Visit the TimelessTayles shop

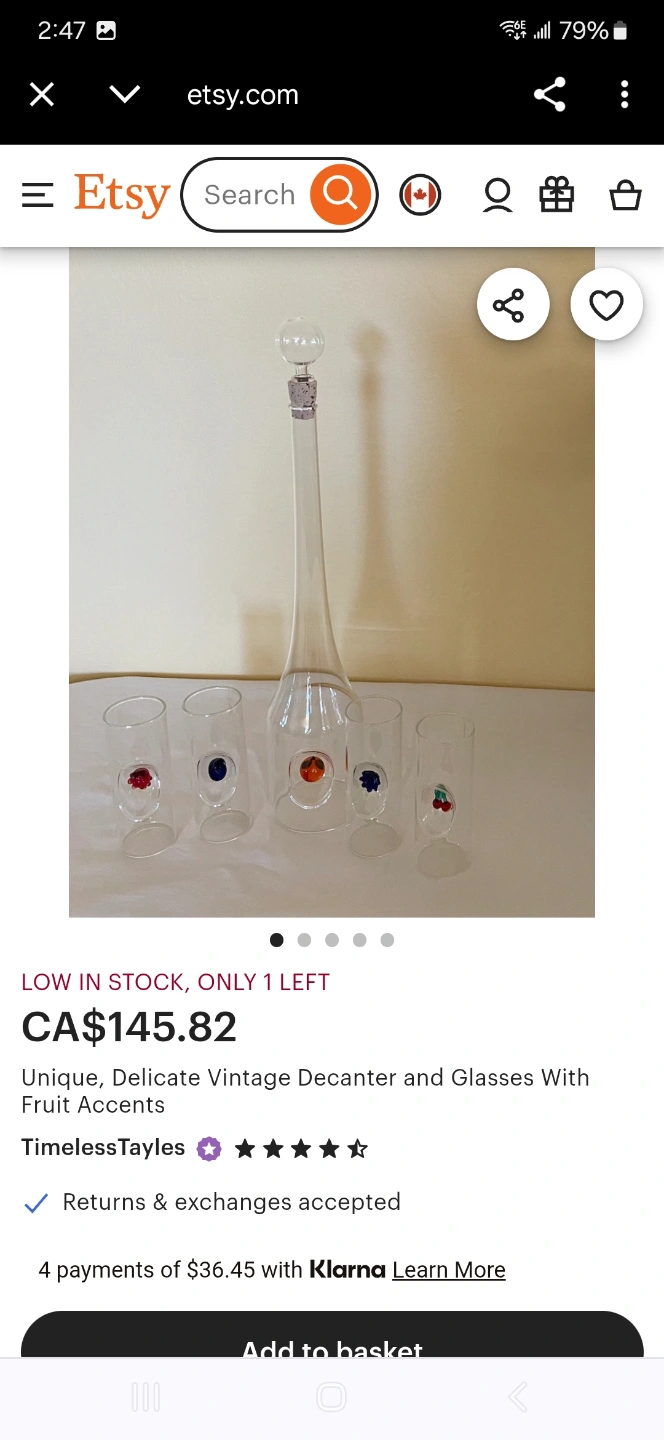click(103, 1148)
